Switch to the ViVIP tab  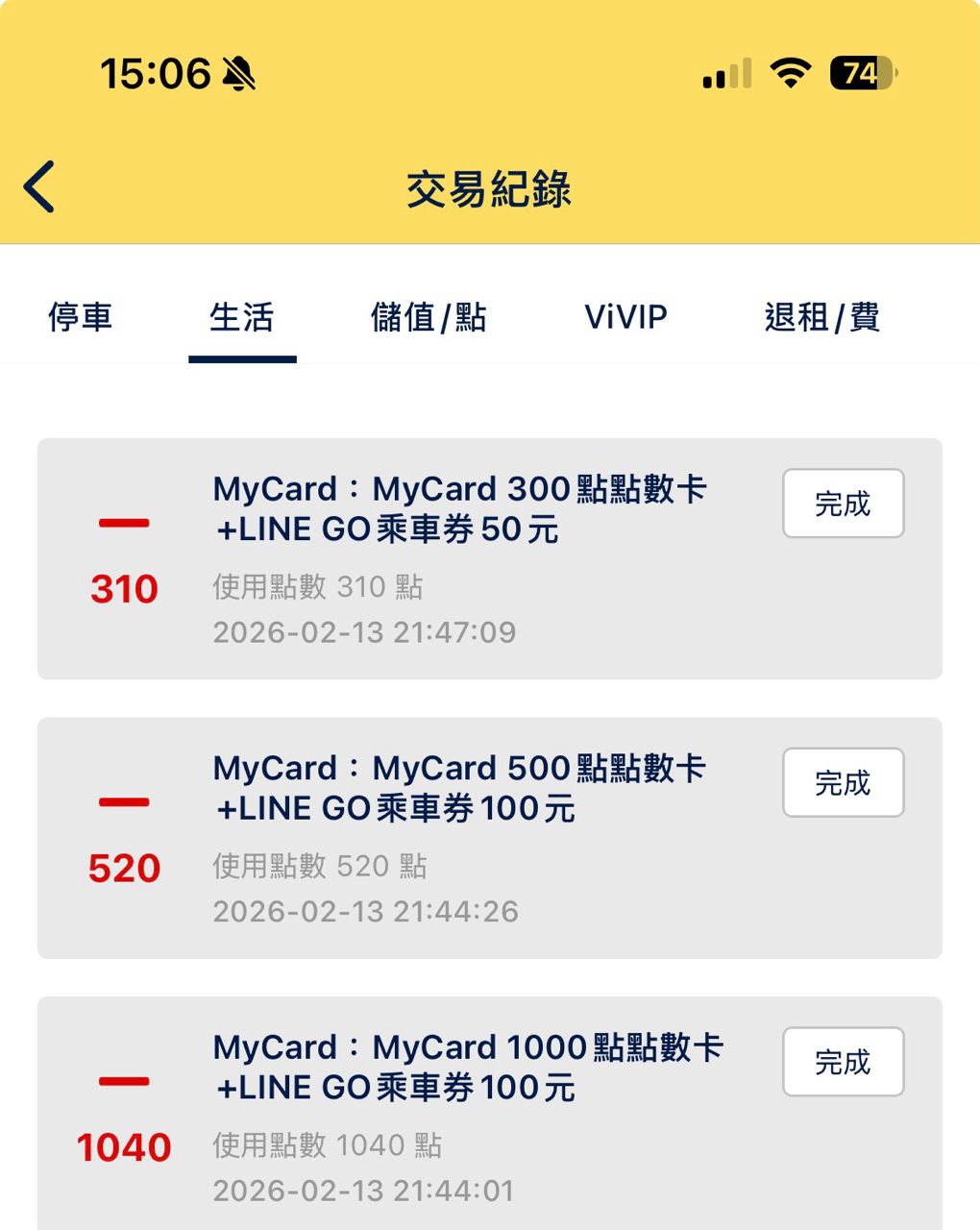tap(625, 317)
